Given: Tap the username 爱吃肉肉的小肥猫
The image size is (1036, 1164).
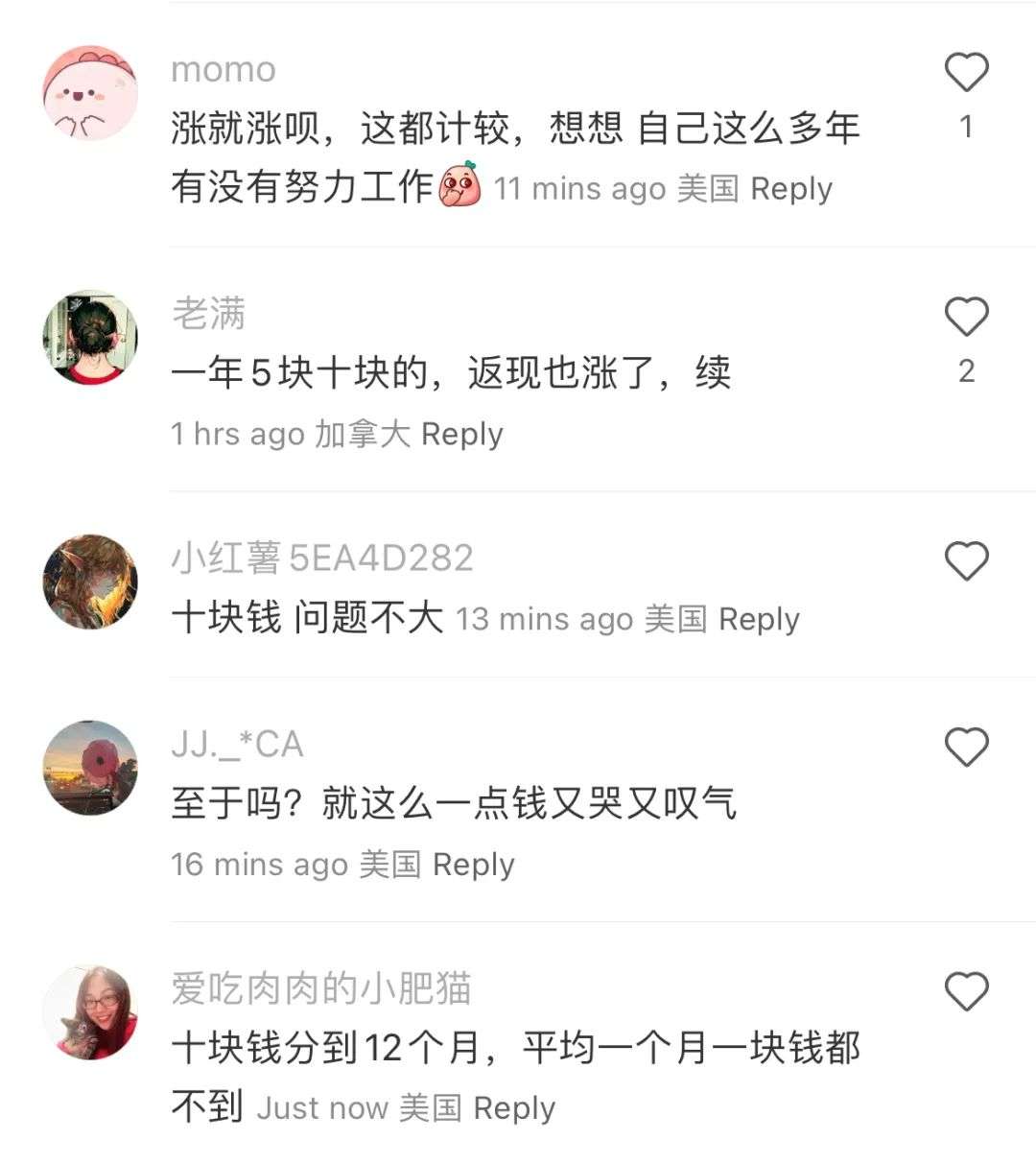Looking at the screenshot, I should [x=321, y=988].
